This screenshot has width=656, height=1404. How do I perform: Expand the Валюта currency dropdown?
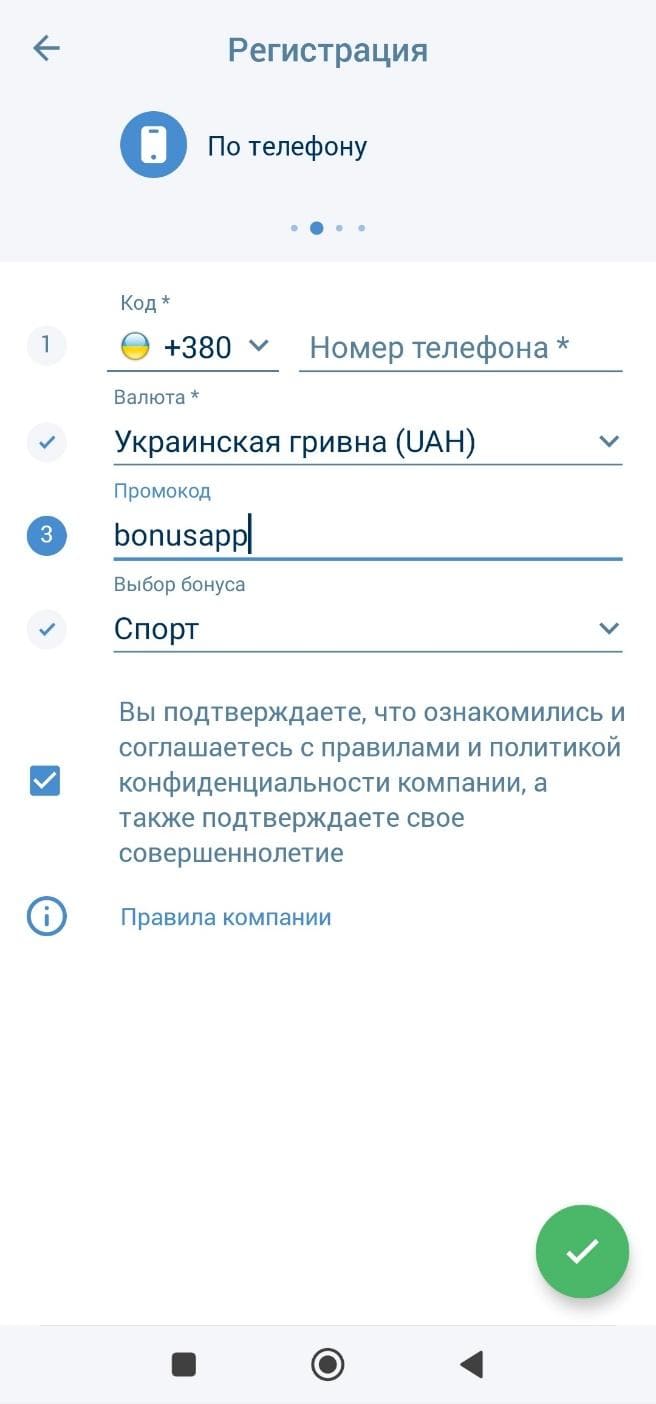[367, 441]
